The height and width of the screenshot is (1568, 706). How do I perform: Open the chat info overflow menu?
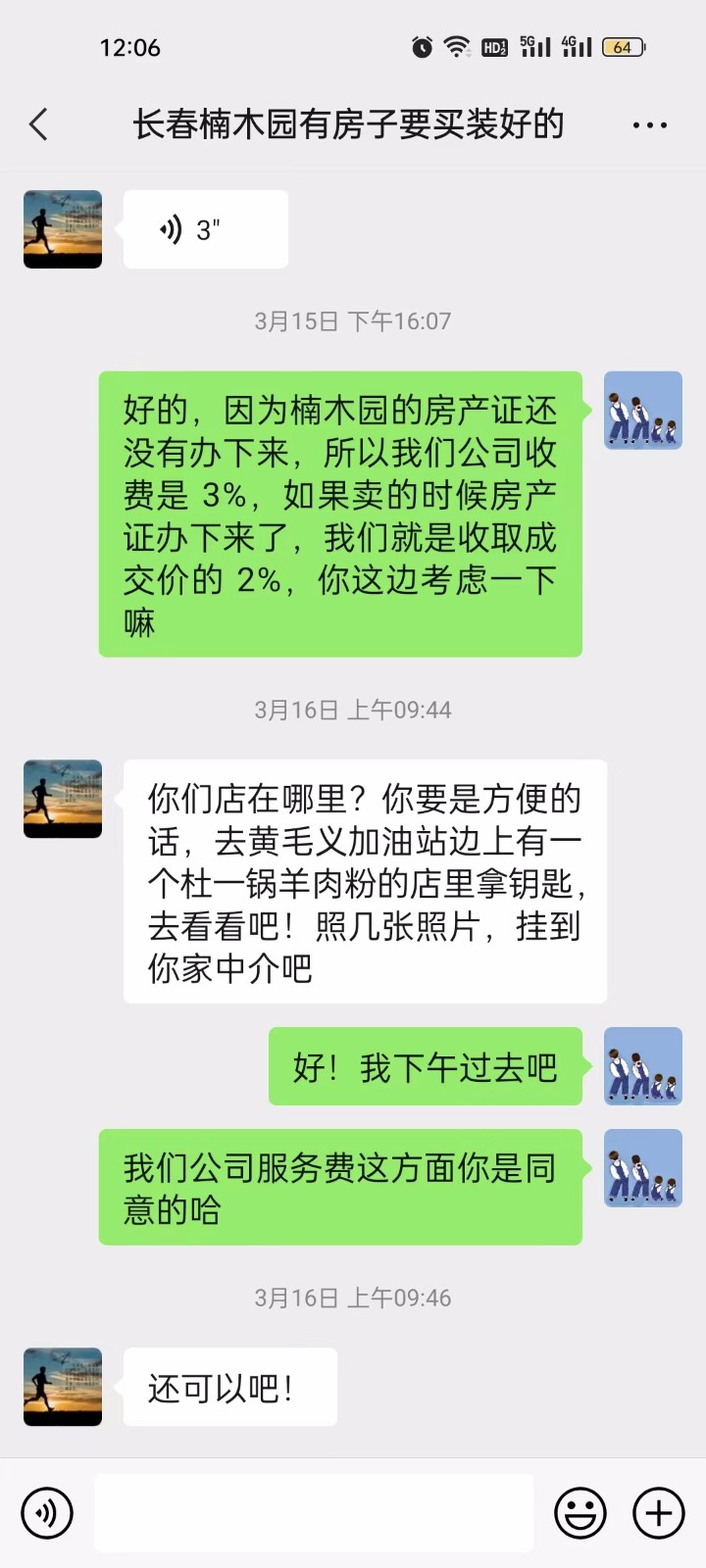pyautogui.click(x=649, y=125)
